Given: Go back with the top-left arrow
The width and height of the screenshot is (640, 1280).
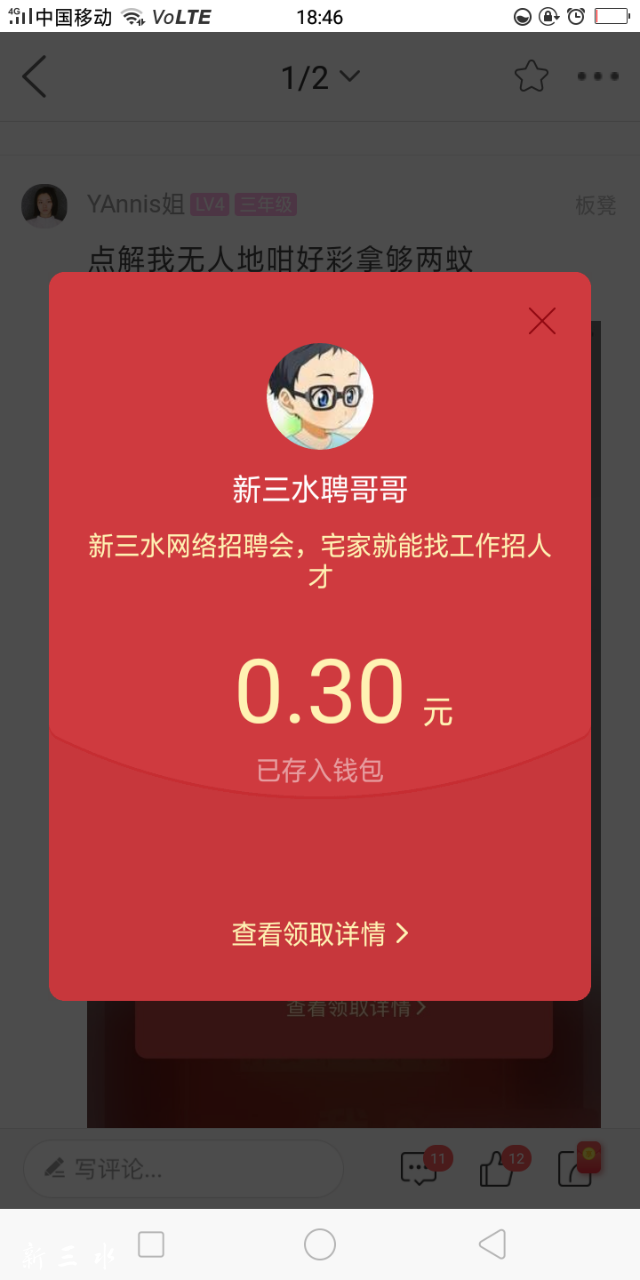Looking at the screenshot, I should (35, 77).
